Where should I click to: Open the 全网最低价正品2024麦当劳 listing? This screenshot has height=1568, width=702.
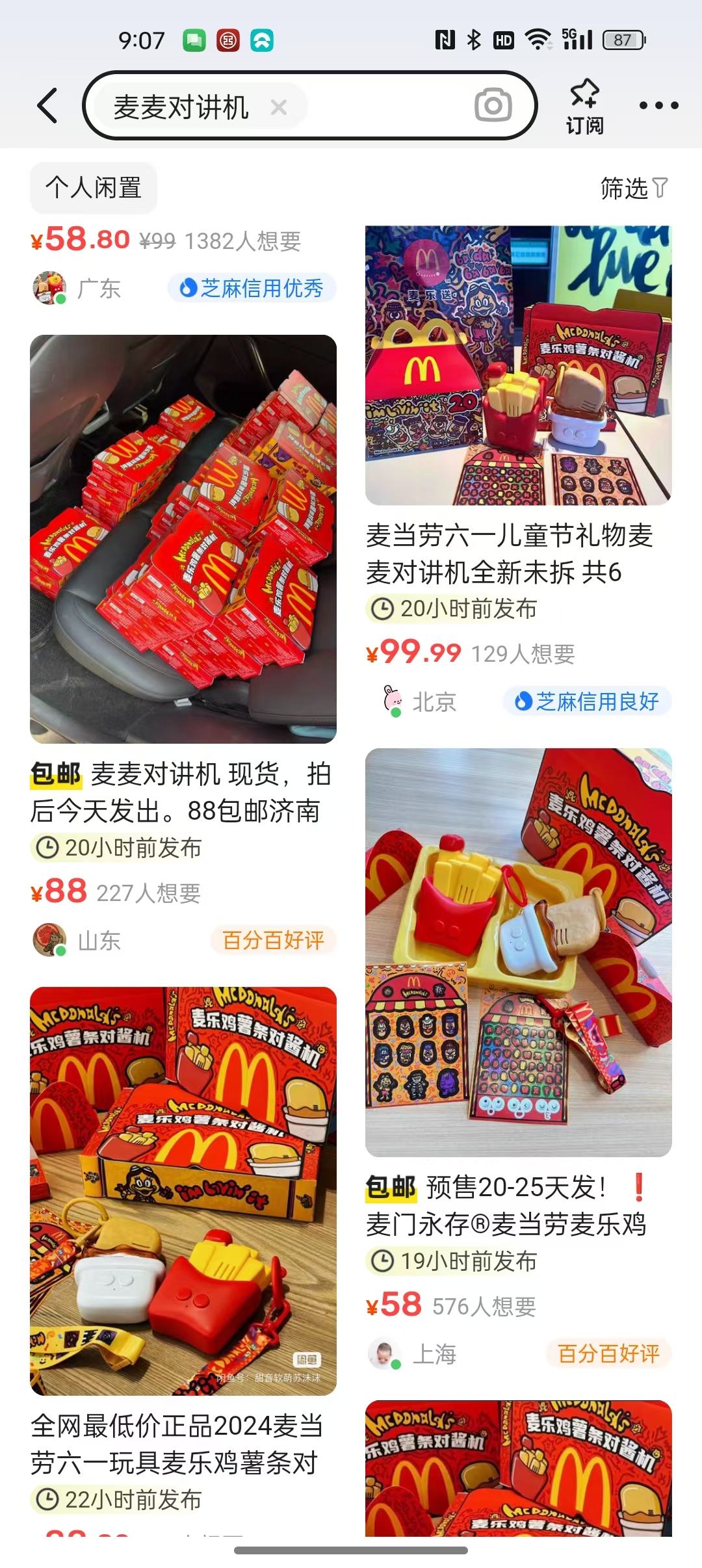183,1191
